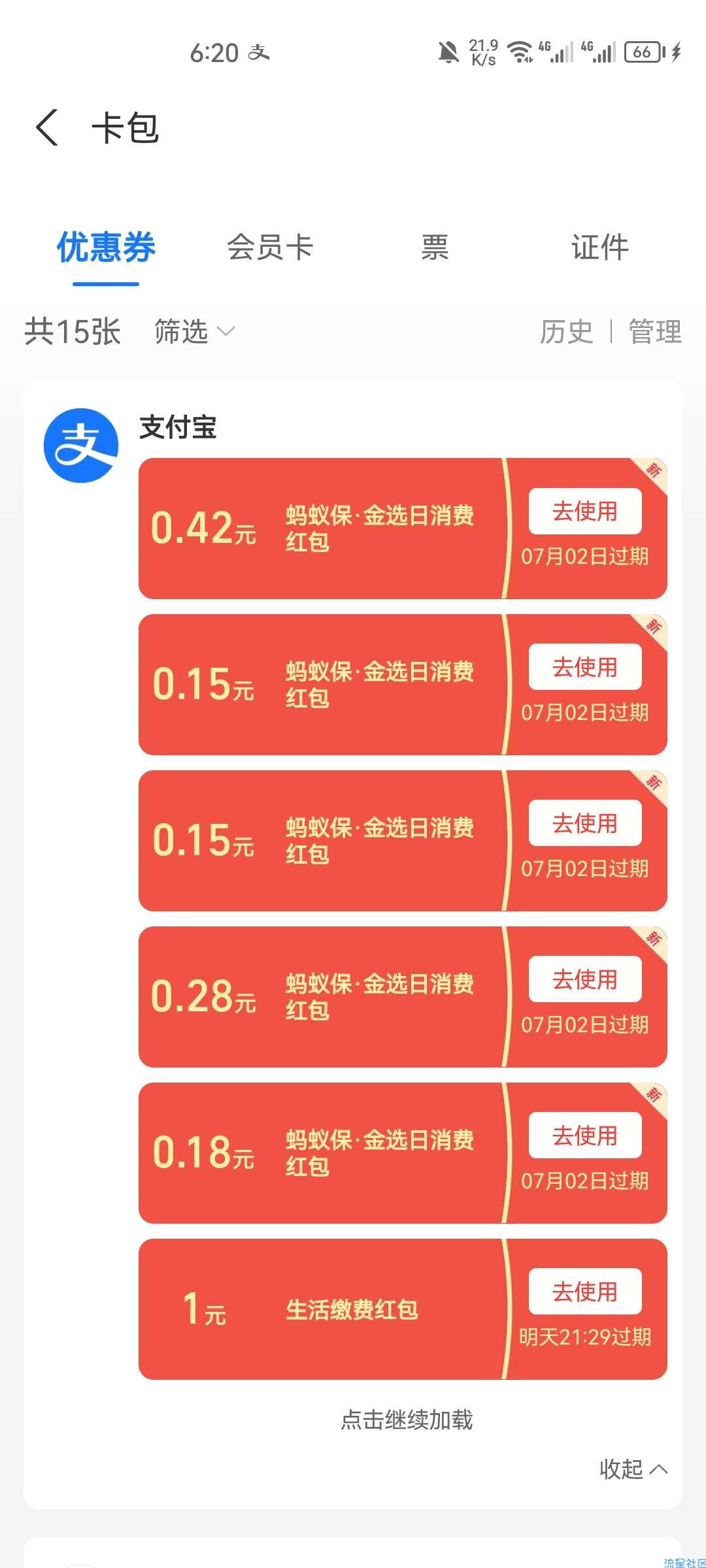706x1568 pixels.
Task: Collapse the list with 收起
Action: coord(633,1469)
